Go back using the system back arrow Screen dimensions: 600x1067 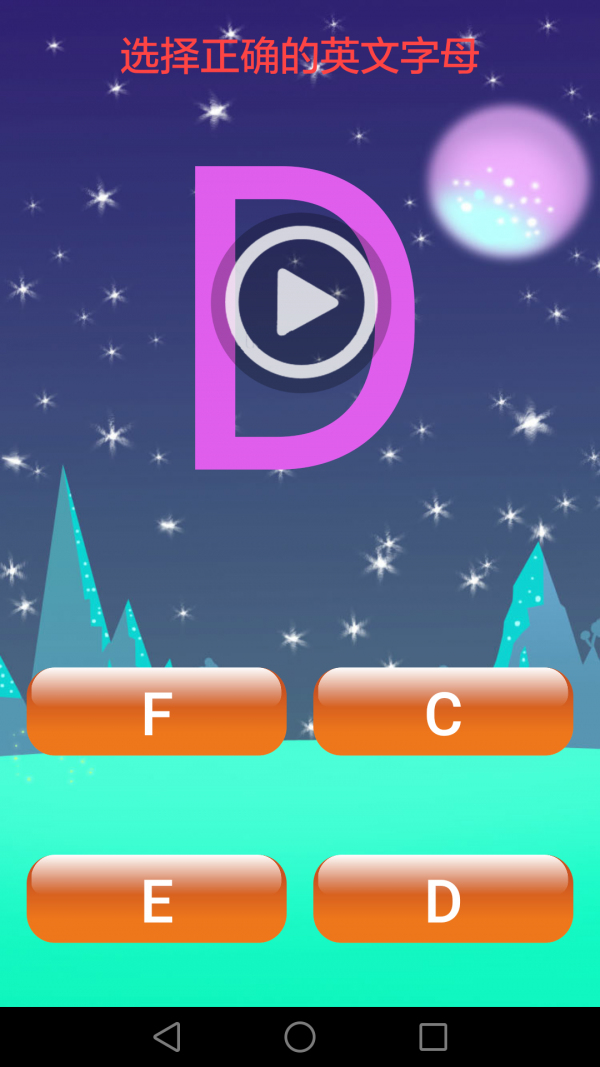[167, 1036]
